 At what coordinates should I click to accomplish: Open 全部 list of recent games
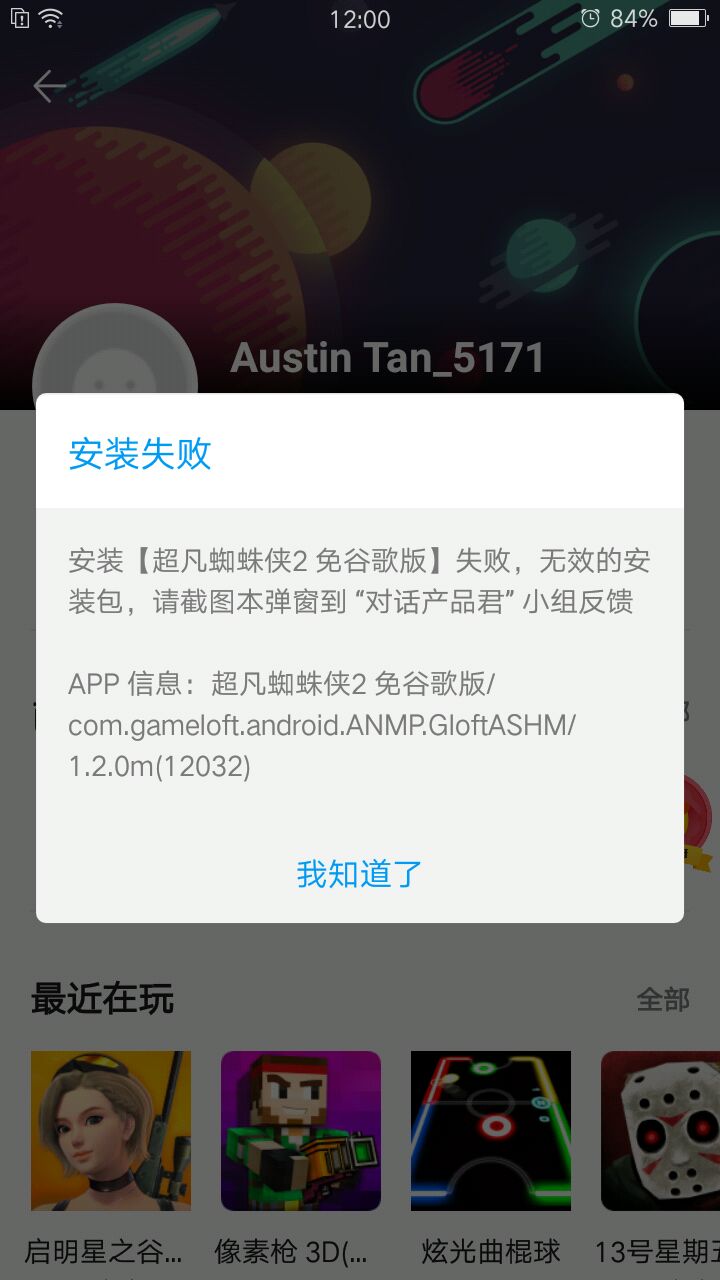663,999
